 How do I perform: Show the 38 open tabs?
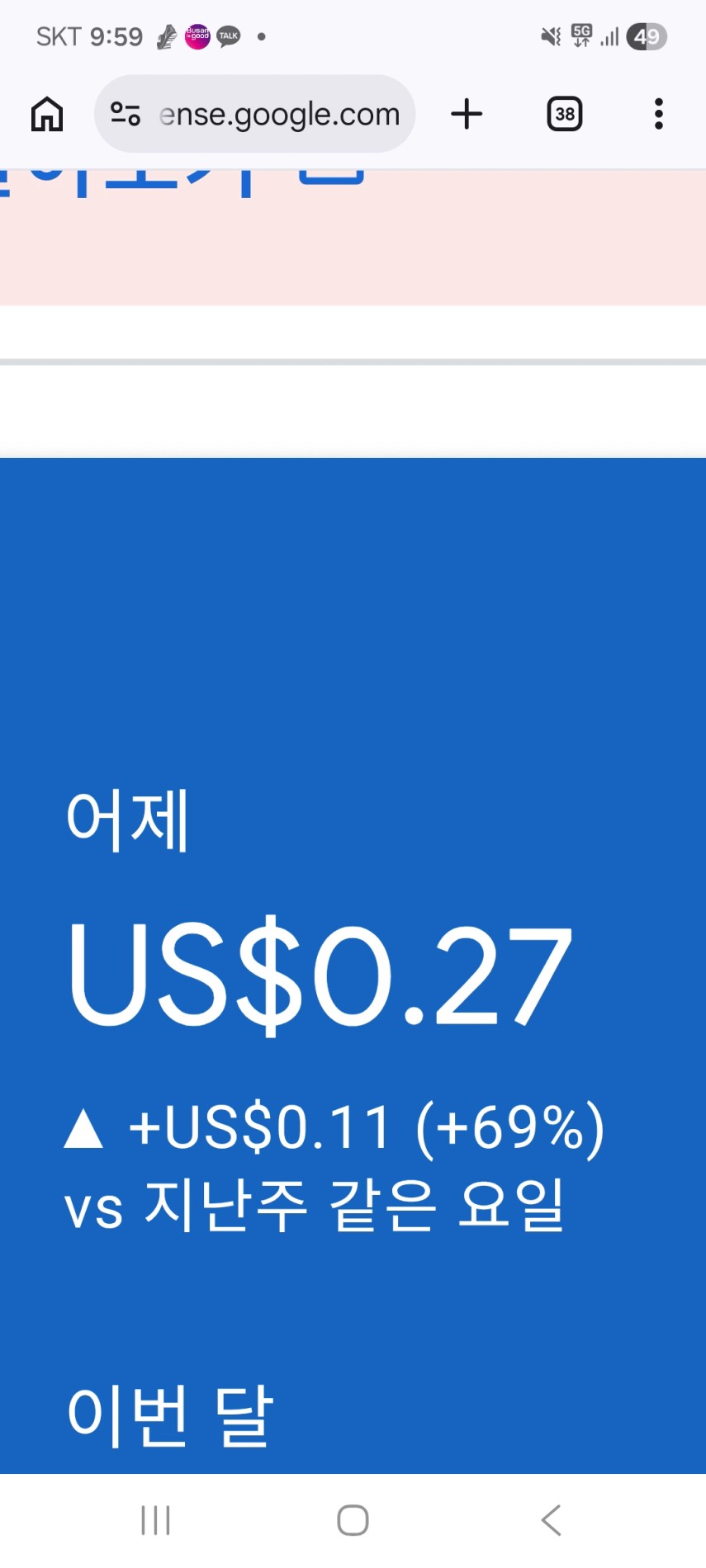565,114
